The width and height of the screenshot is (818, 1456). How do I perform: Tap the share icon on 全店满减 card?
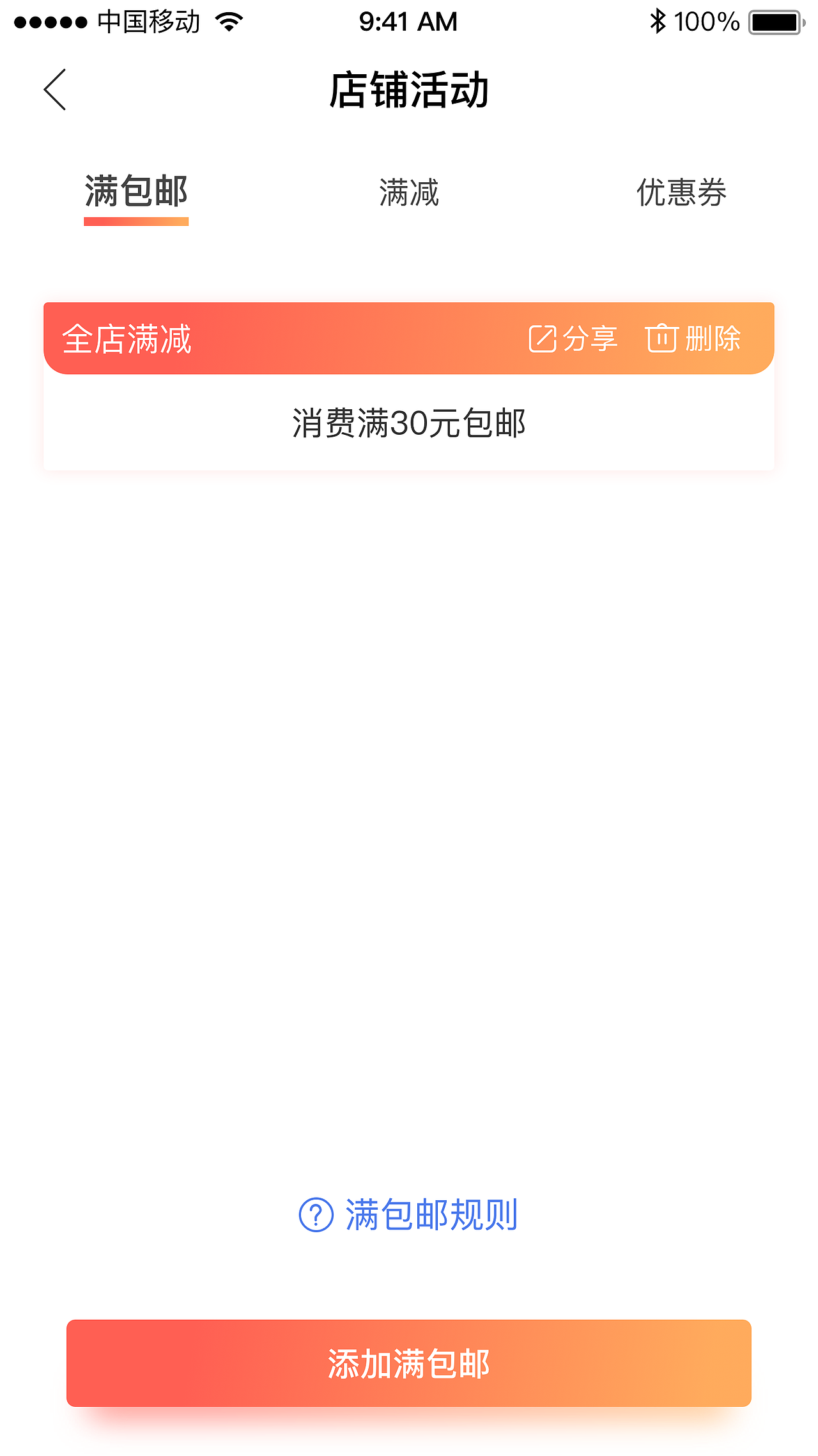543,337
